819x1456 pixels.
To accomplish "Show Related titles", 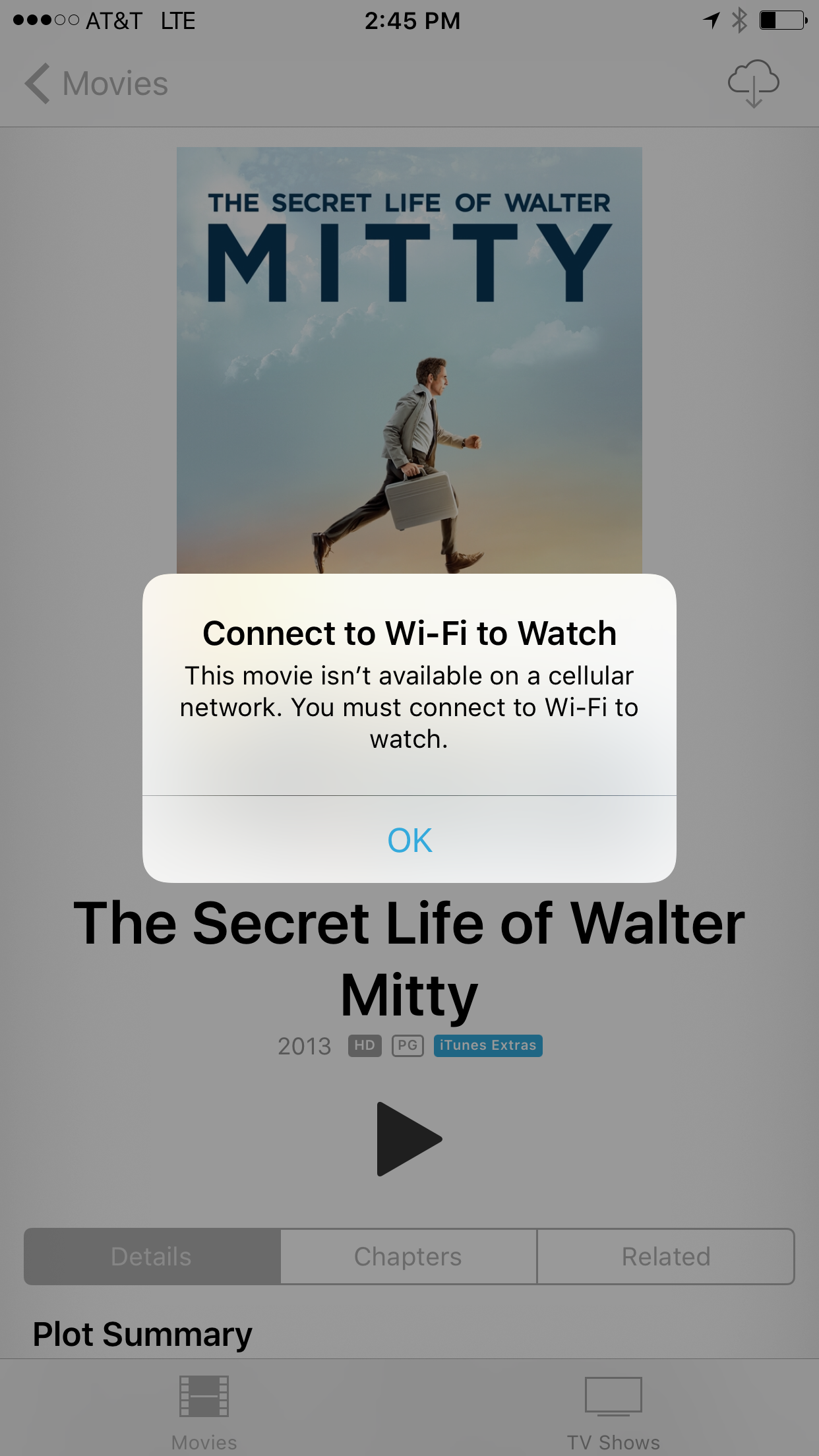I will 666,1256.
